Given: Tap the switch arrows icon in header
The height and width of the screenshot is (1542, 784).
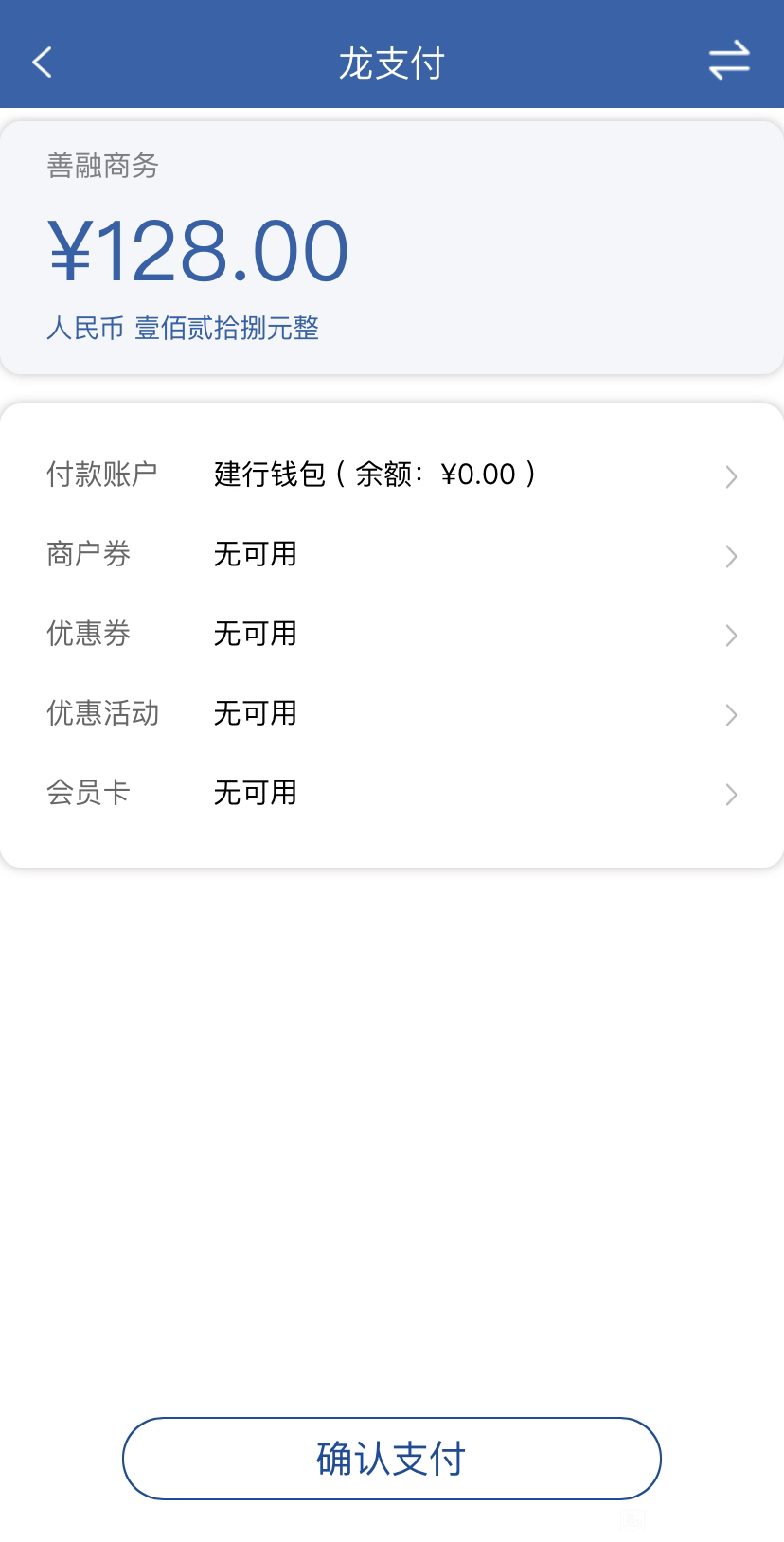Looking at the screenshot, I should [729, 62].
